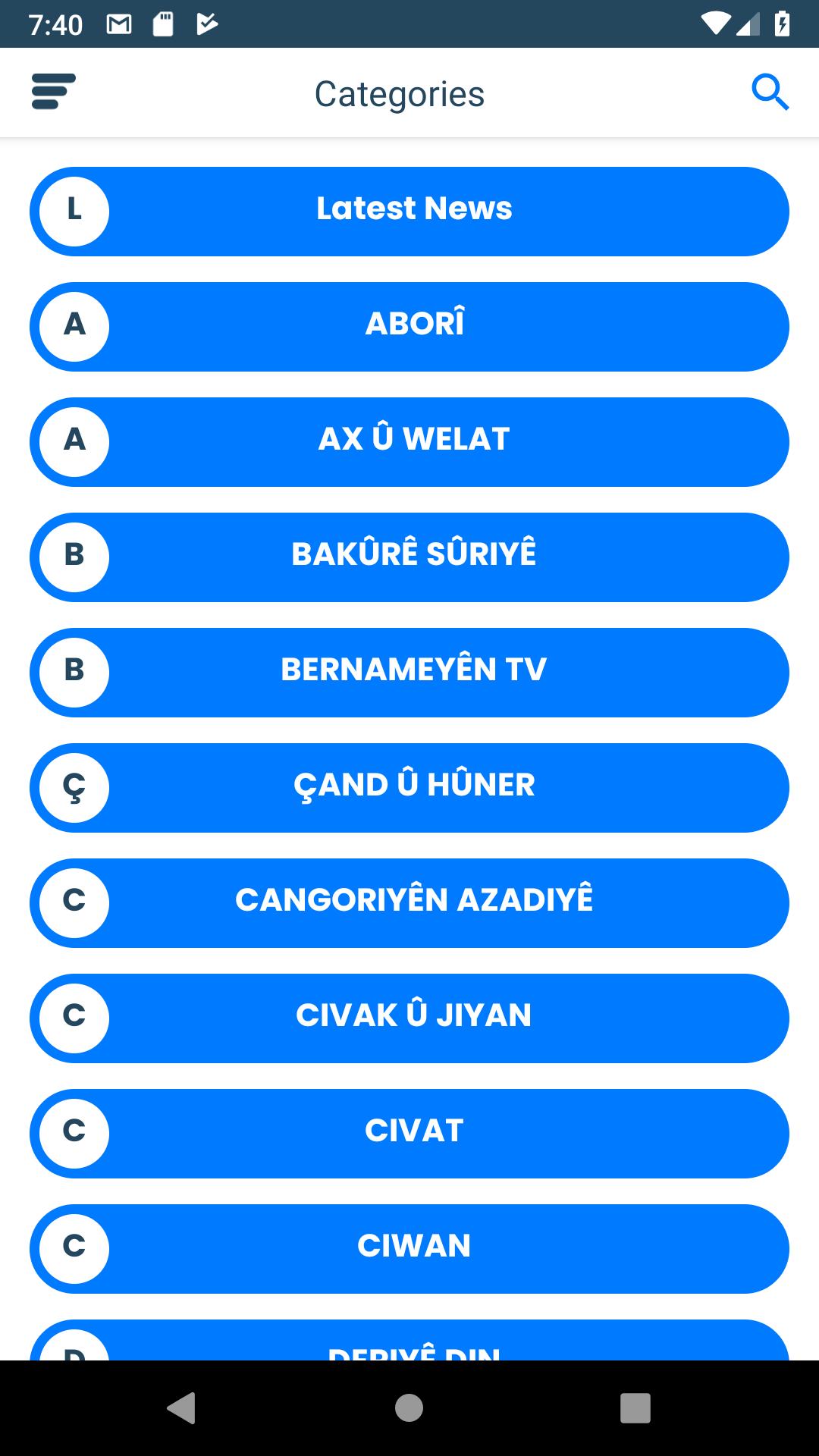The width and height of the screenshot is (819, 1456).
Task: Open the drawer menu button
Action: (x=54, y=92)
